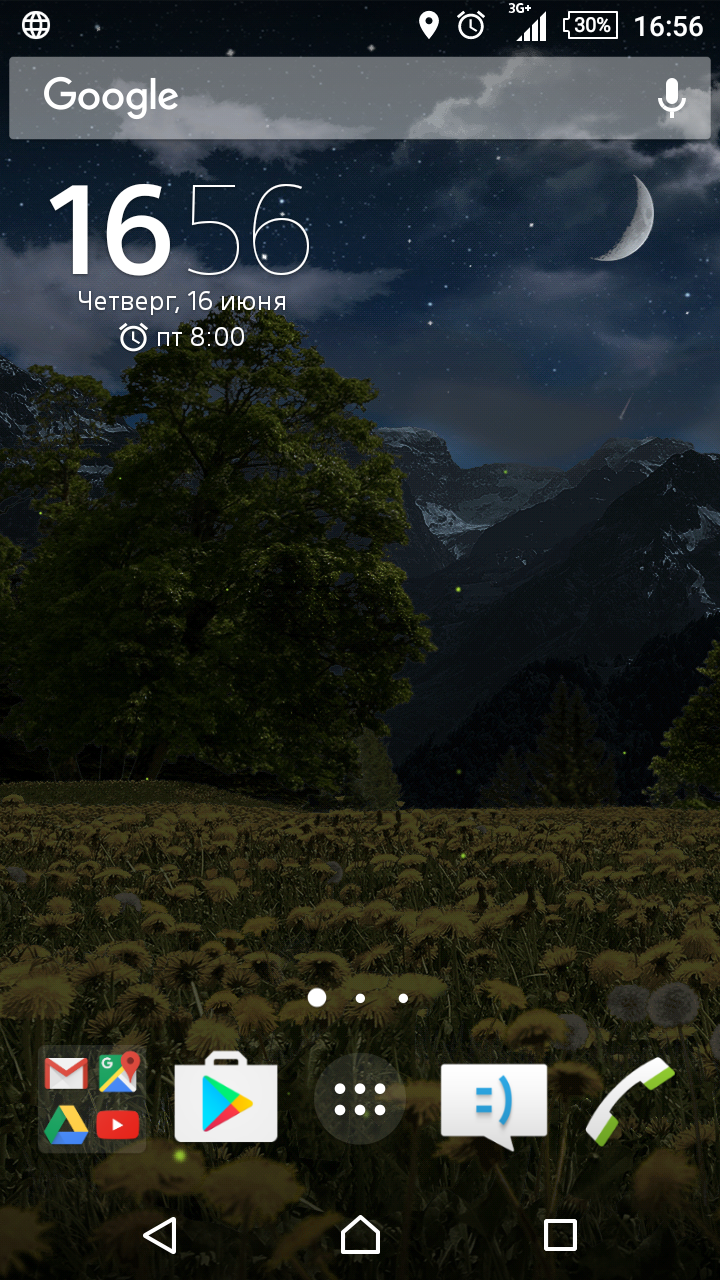Screen dimensions: 720x1280
Task: Go to the second home screen page dot
Action: [360, 998]
